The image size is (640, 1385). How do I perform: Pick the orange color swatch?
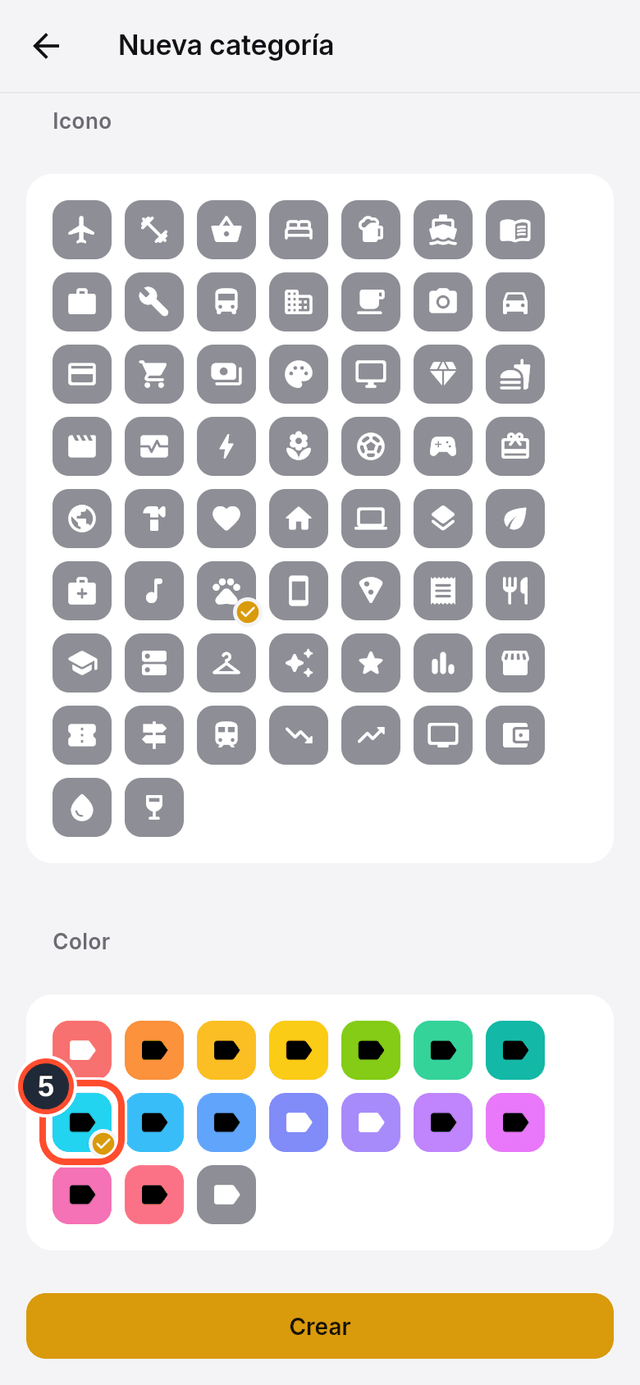coord(154,1050)
